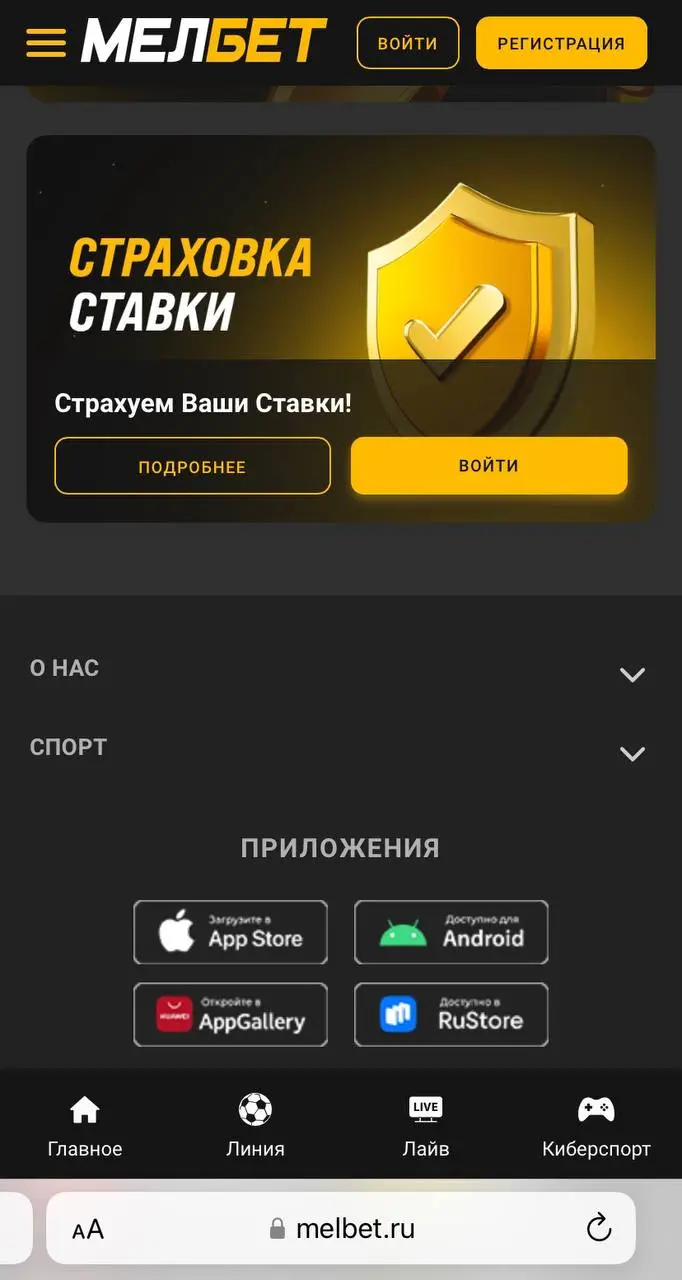Expand the Спорт section

(632, 753)
